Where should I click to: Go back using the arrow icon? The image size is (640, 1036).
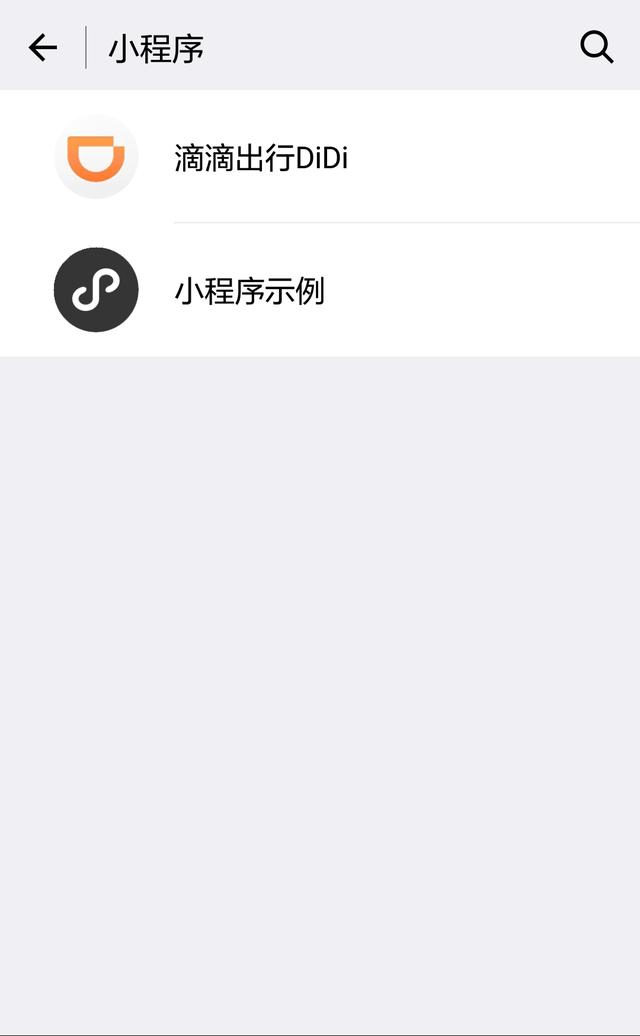[x=43, y=48]
